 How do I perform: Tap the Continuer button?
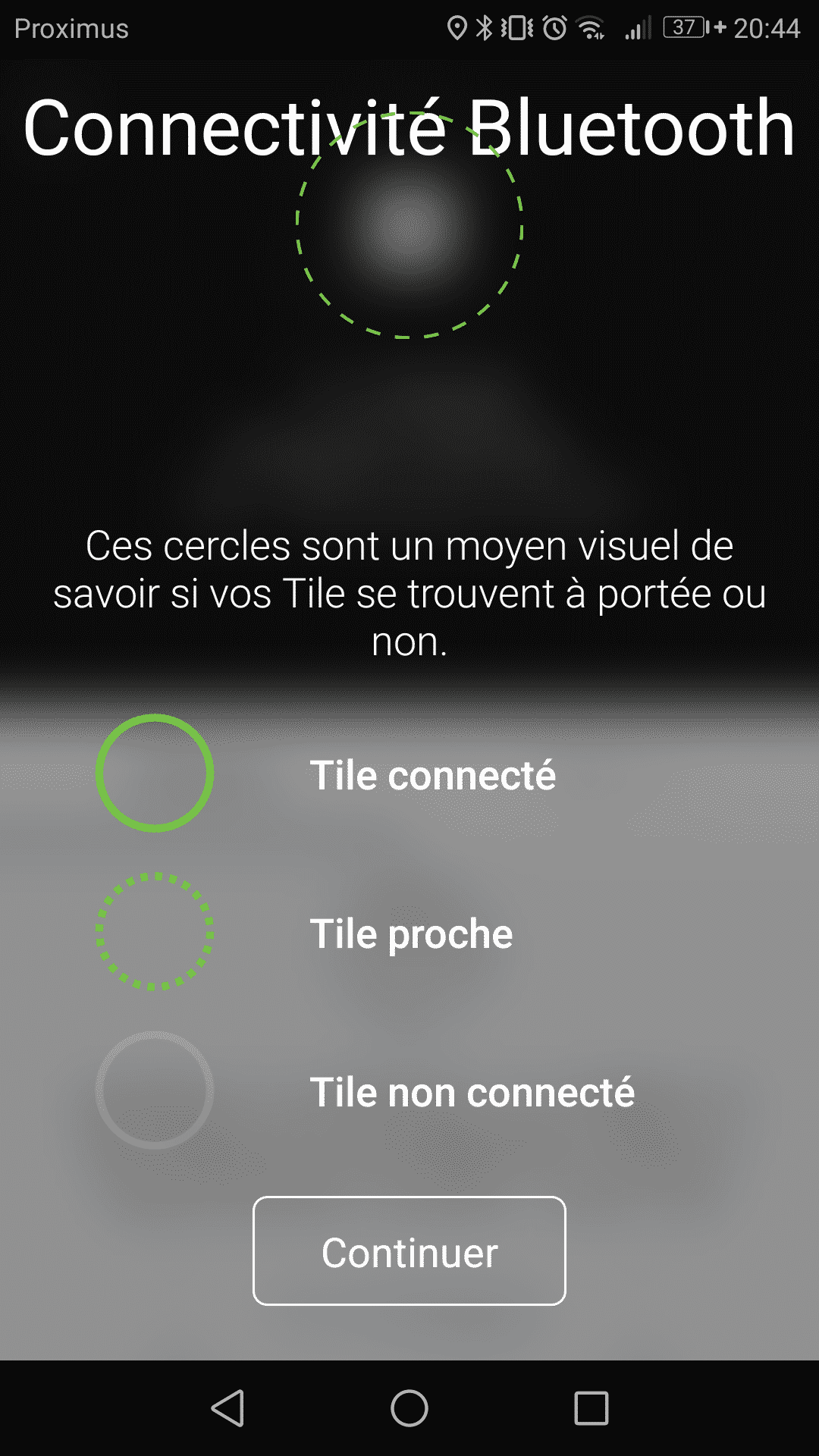click(409, 1251)
